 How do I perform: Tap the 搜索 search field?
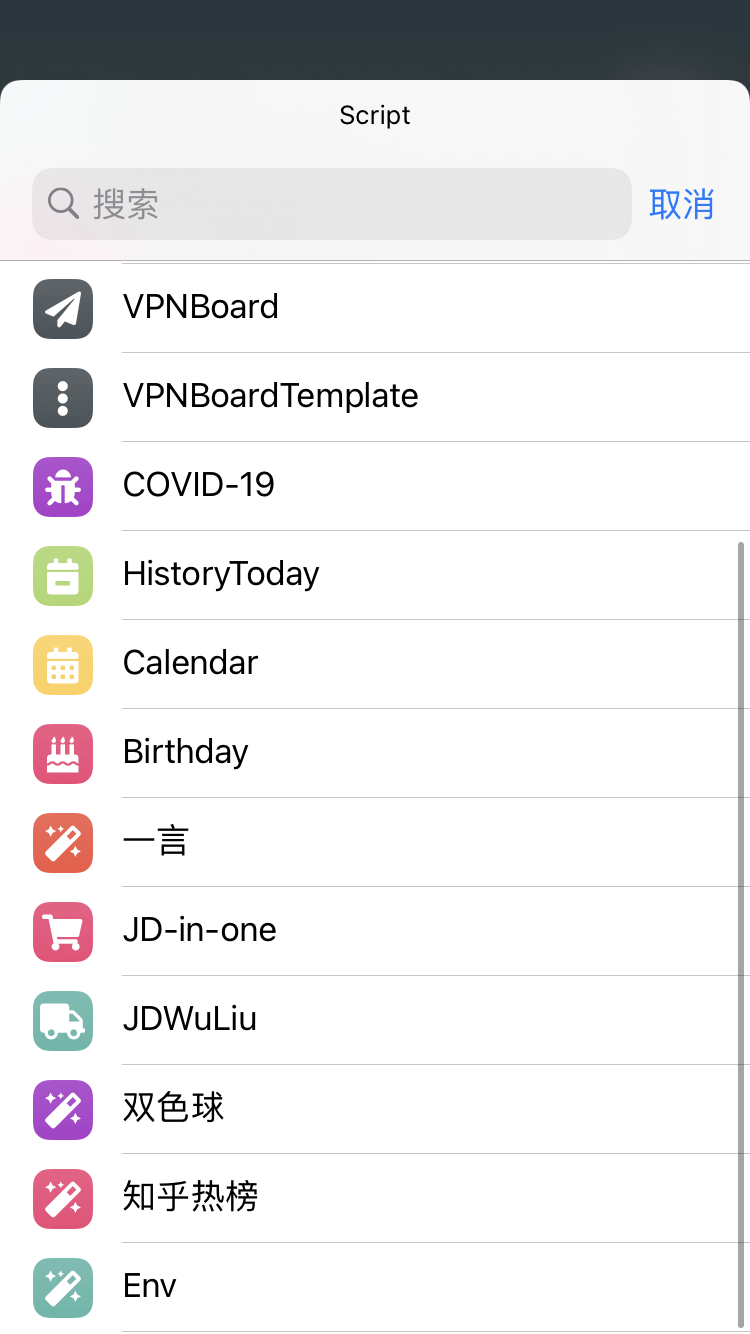point(332,204)
